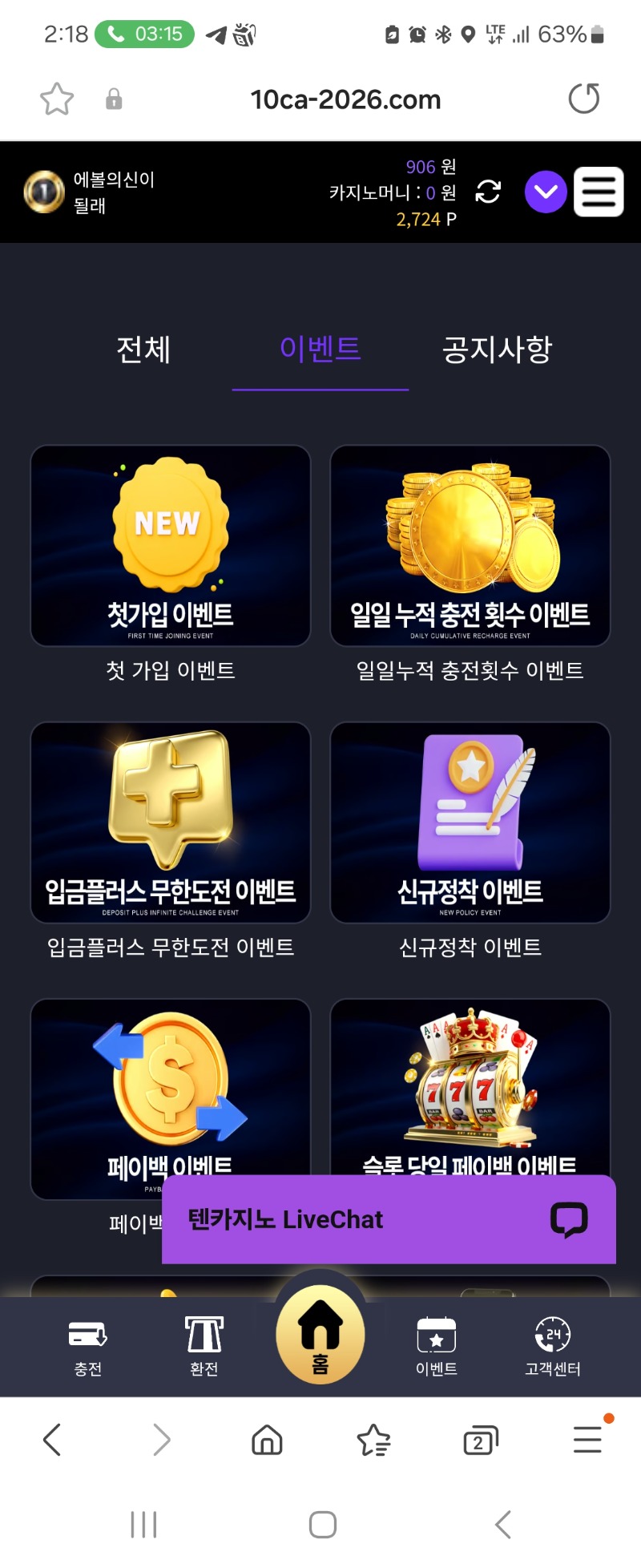Reload the page in the browser
The width and height of the screenshot is (641, 1568).
(x=583, y=99)
